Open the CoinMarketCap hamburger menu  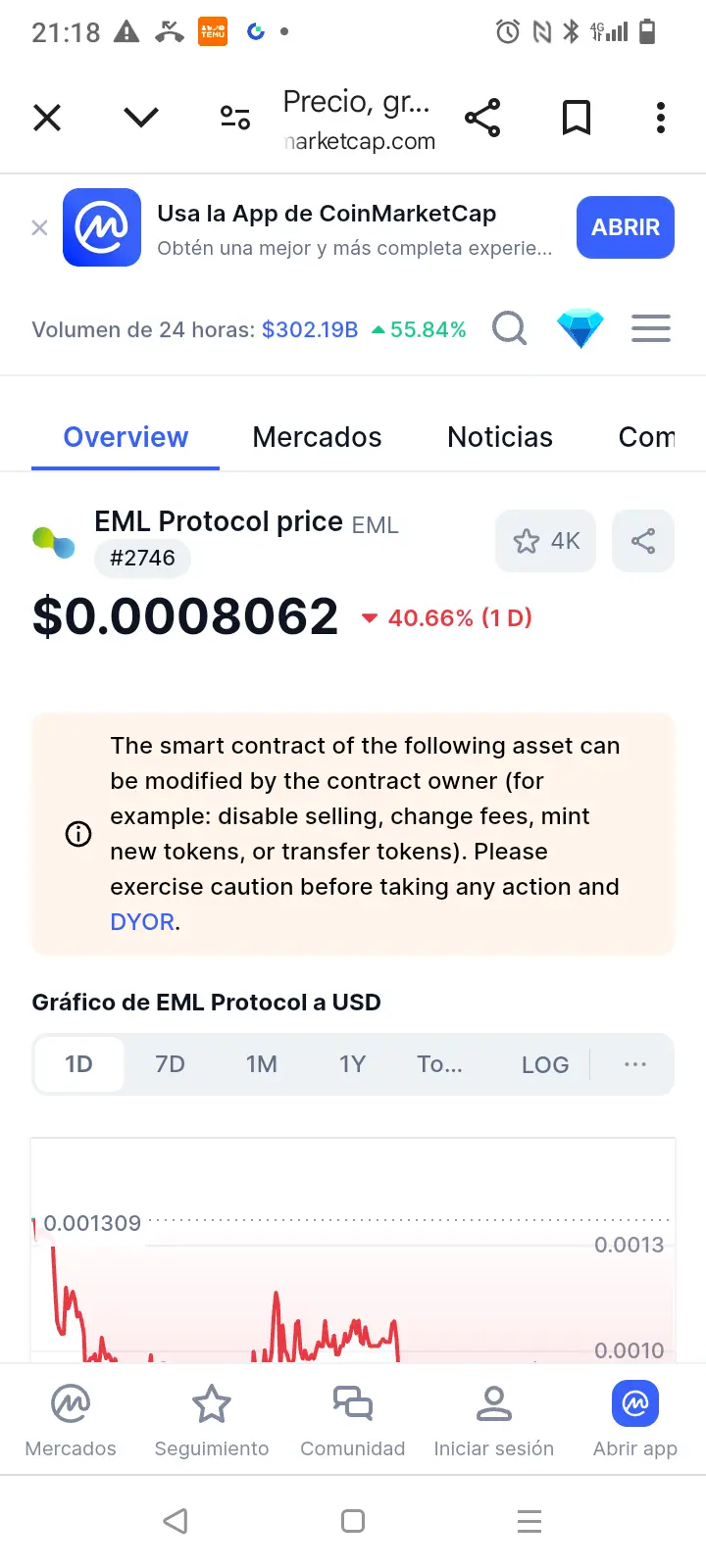(x=651, y=328)
